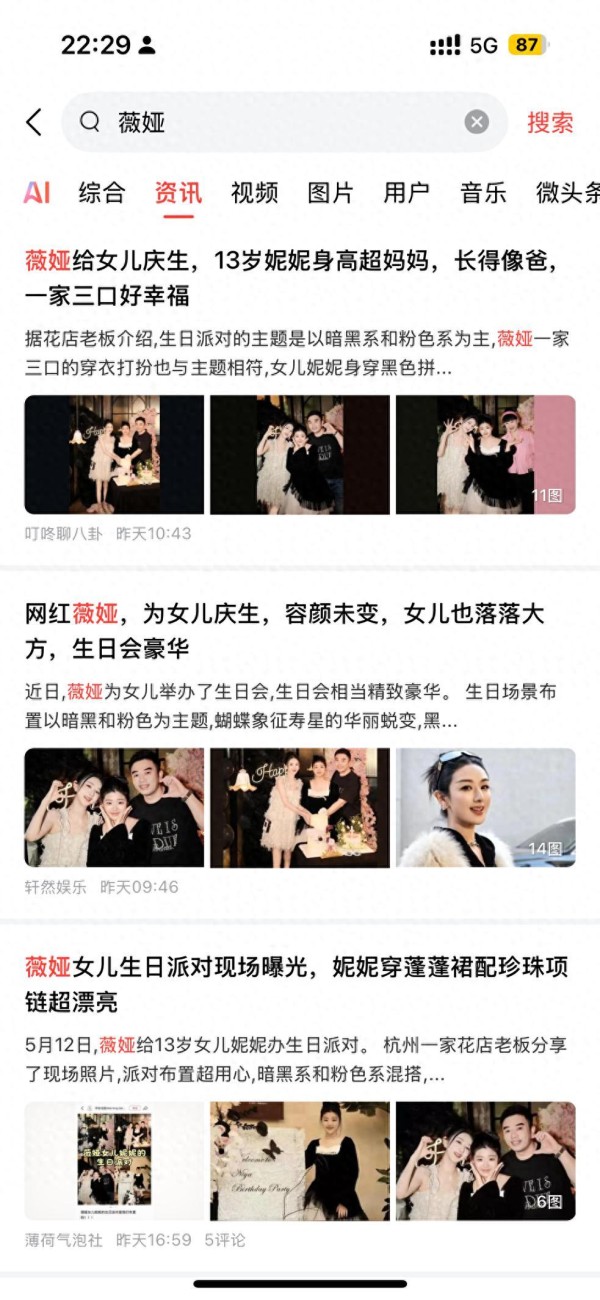600x1300 pixels.
Task: Open article 薇娅给女儿庆生，13岁妮妮身高超妈妈
Action: coord(290,279)
